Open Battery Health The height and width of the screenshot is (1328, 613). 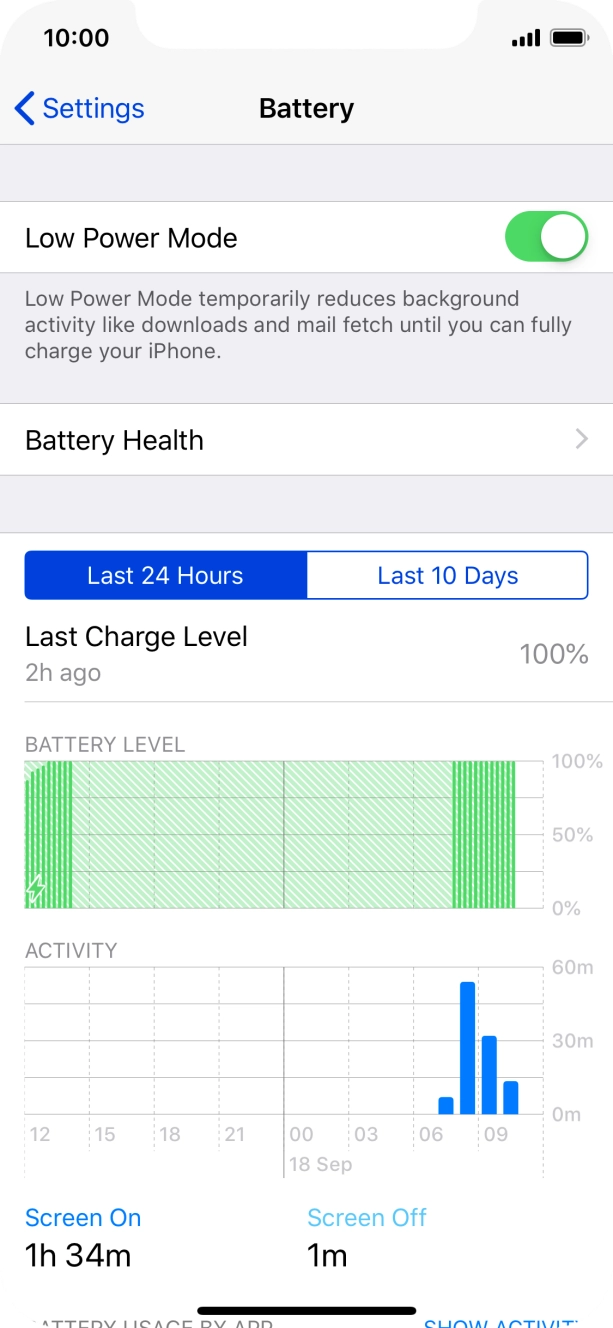tap(306, 440)
